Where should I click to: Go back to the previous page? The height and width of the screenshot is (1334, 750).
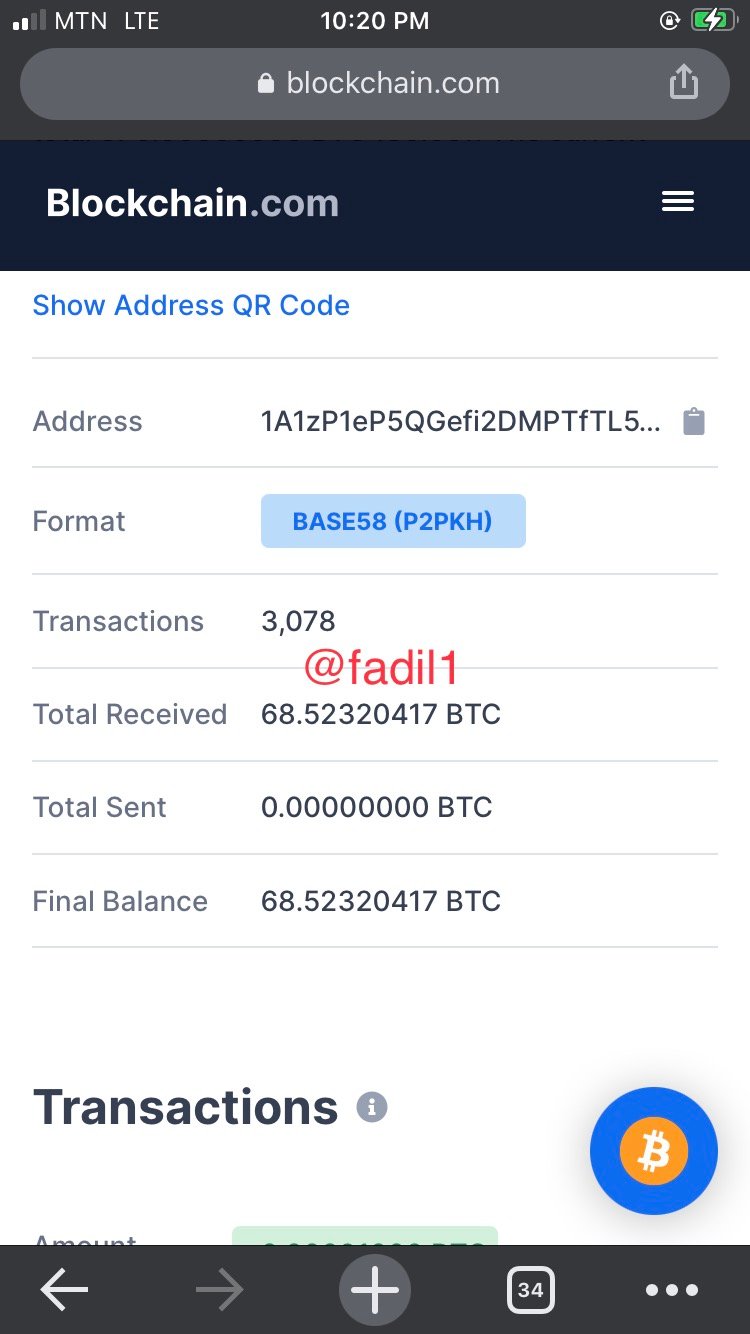click(64, 1290)
